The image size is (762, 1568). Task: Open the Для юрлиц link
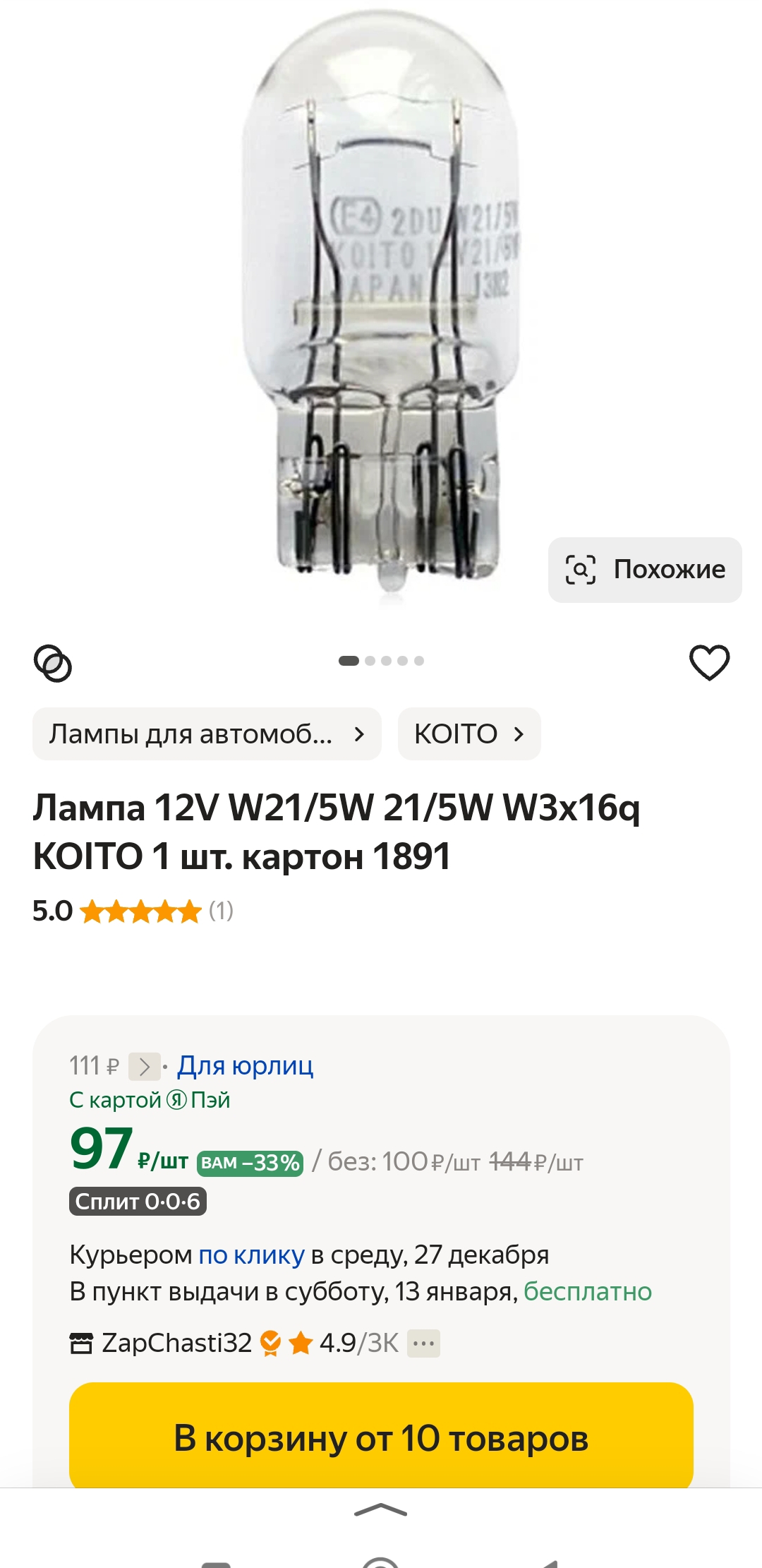point(245,1065)
